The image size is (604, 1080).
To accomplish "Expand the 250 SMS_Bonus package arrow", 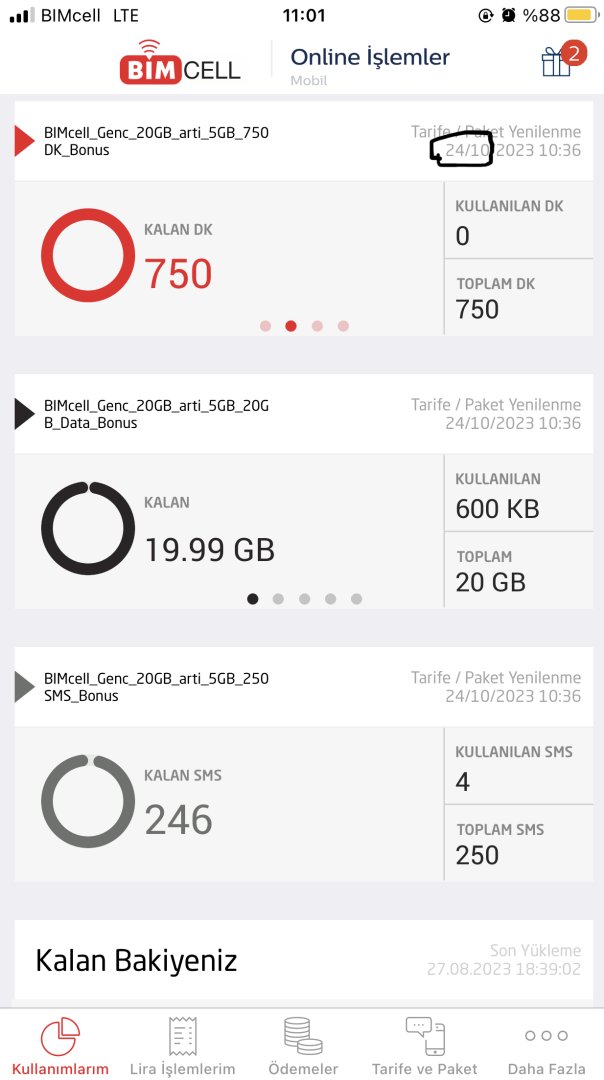I will pyautogui.click(x=25, y=687).
